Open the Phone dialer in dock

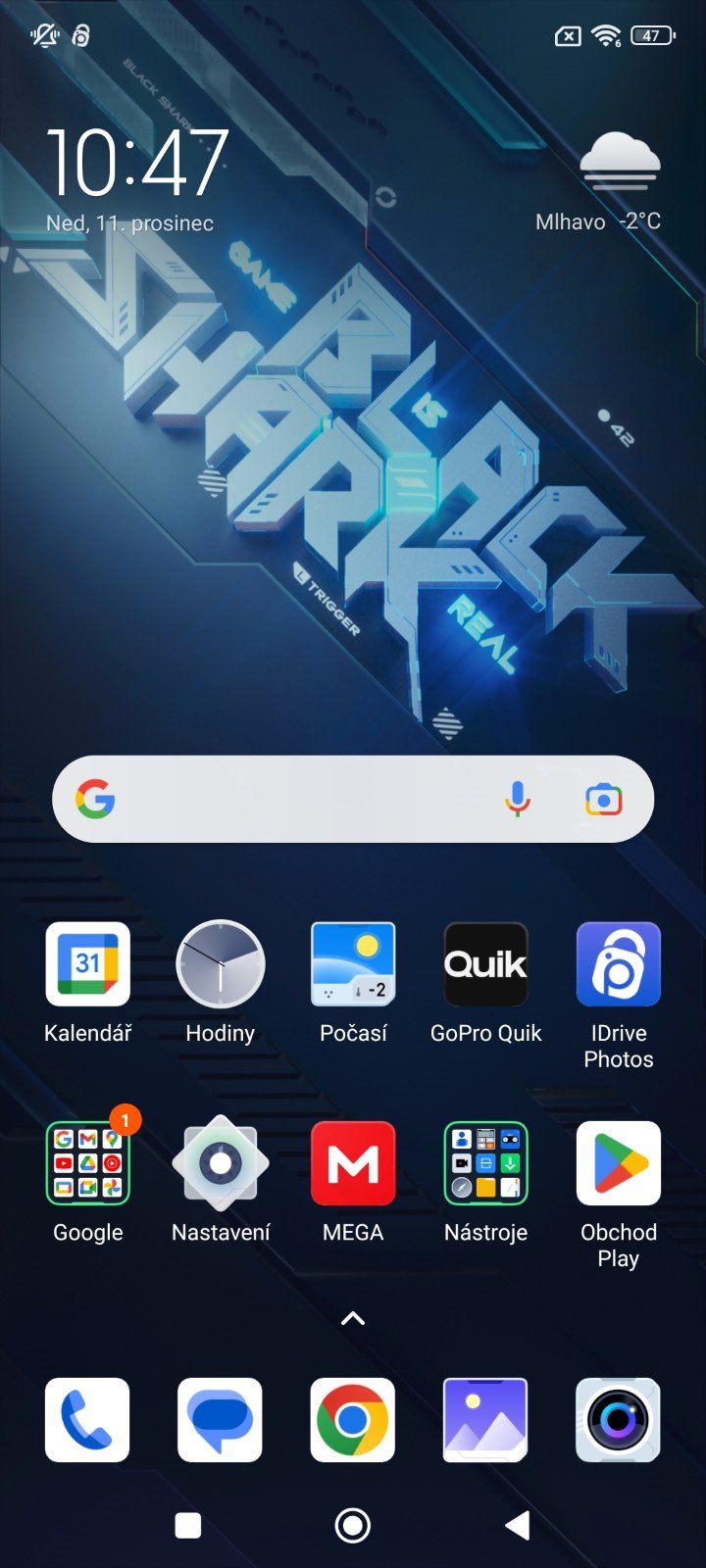coord(87,1420)
